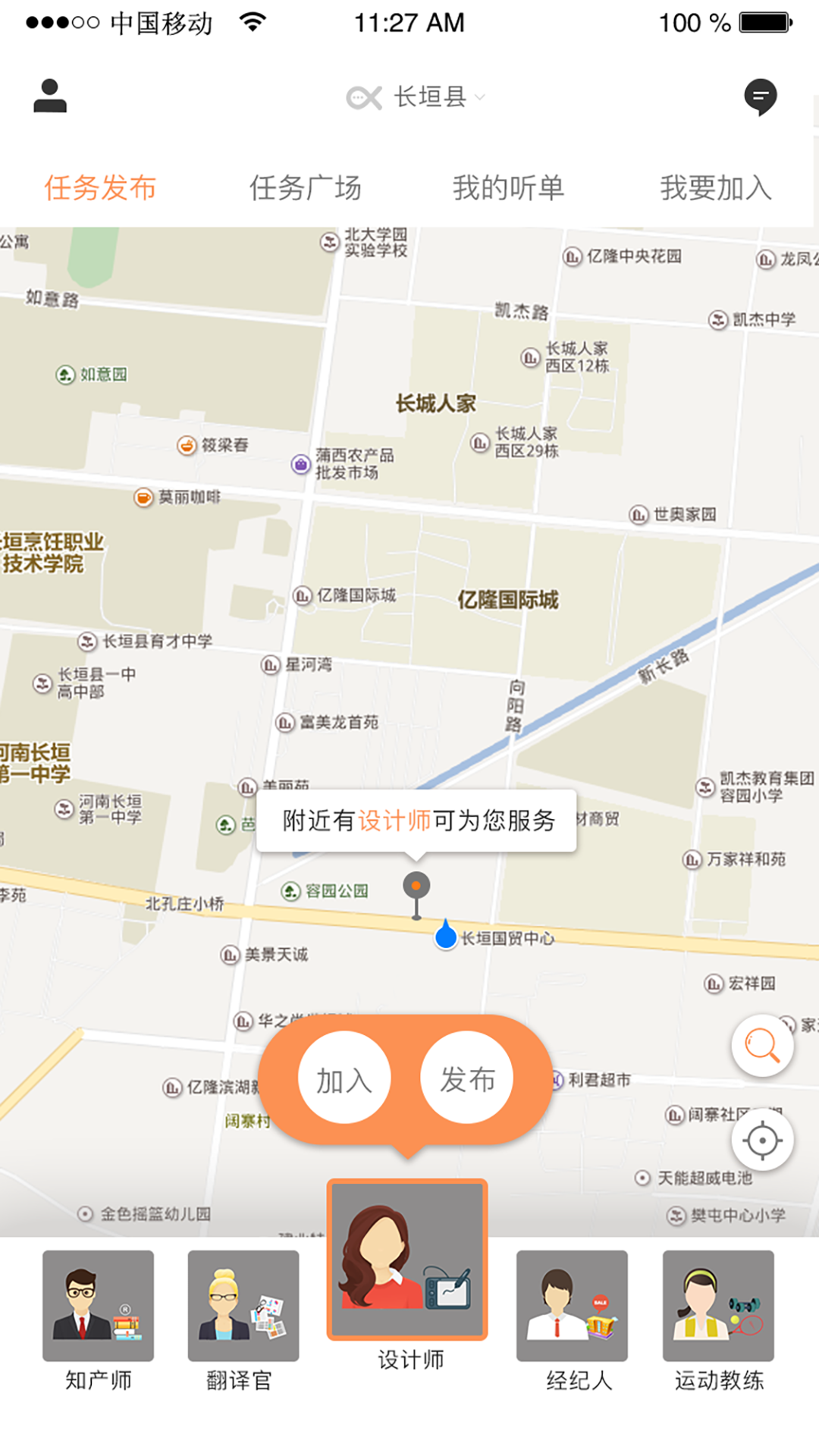Switch to the 任务发布 tab
The image size is (819, 1456).
[x=100, y=187]
